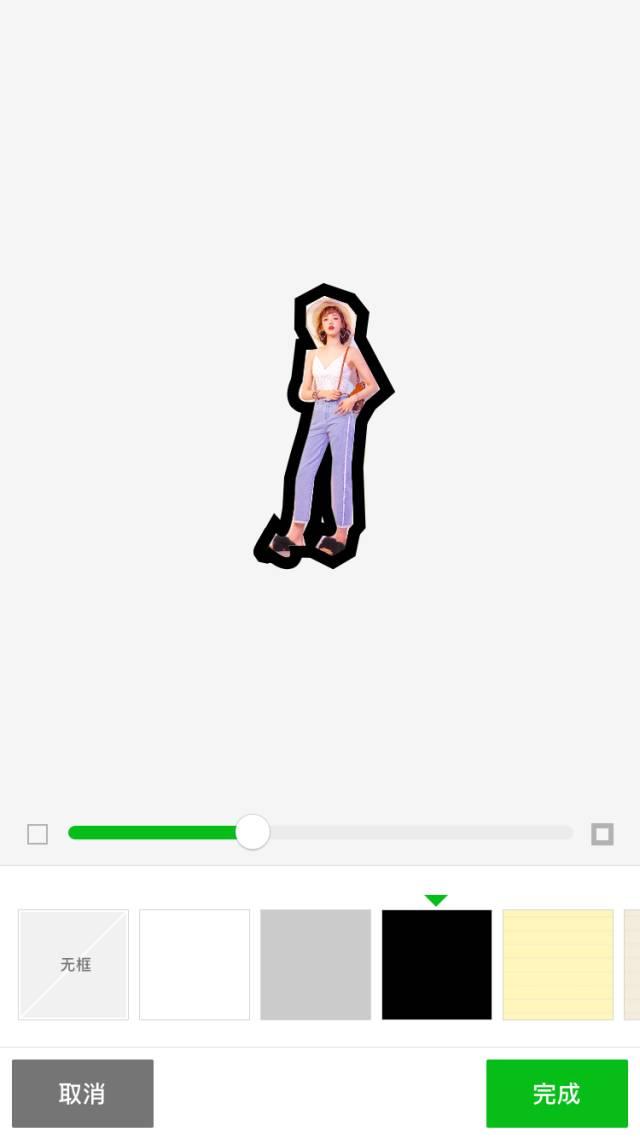Choose the black border color

tap(436, 964)
